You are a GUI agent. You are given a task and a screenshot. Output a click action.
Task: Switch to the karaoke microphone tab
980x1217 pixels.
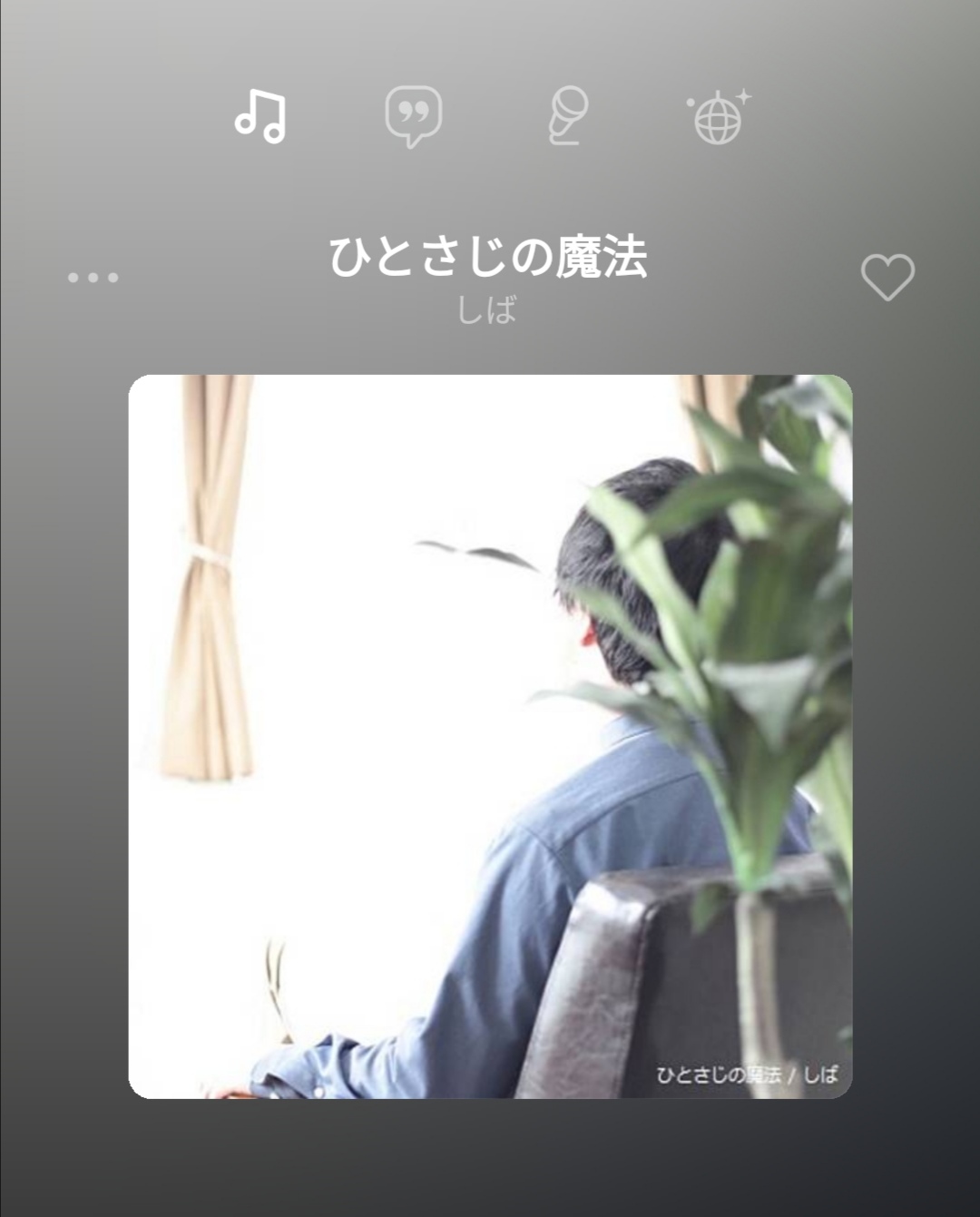pyautogui.click(x=566, y=116)
